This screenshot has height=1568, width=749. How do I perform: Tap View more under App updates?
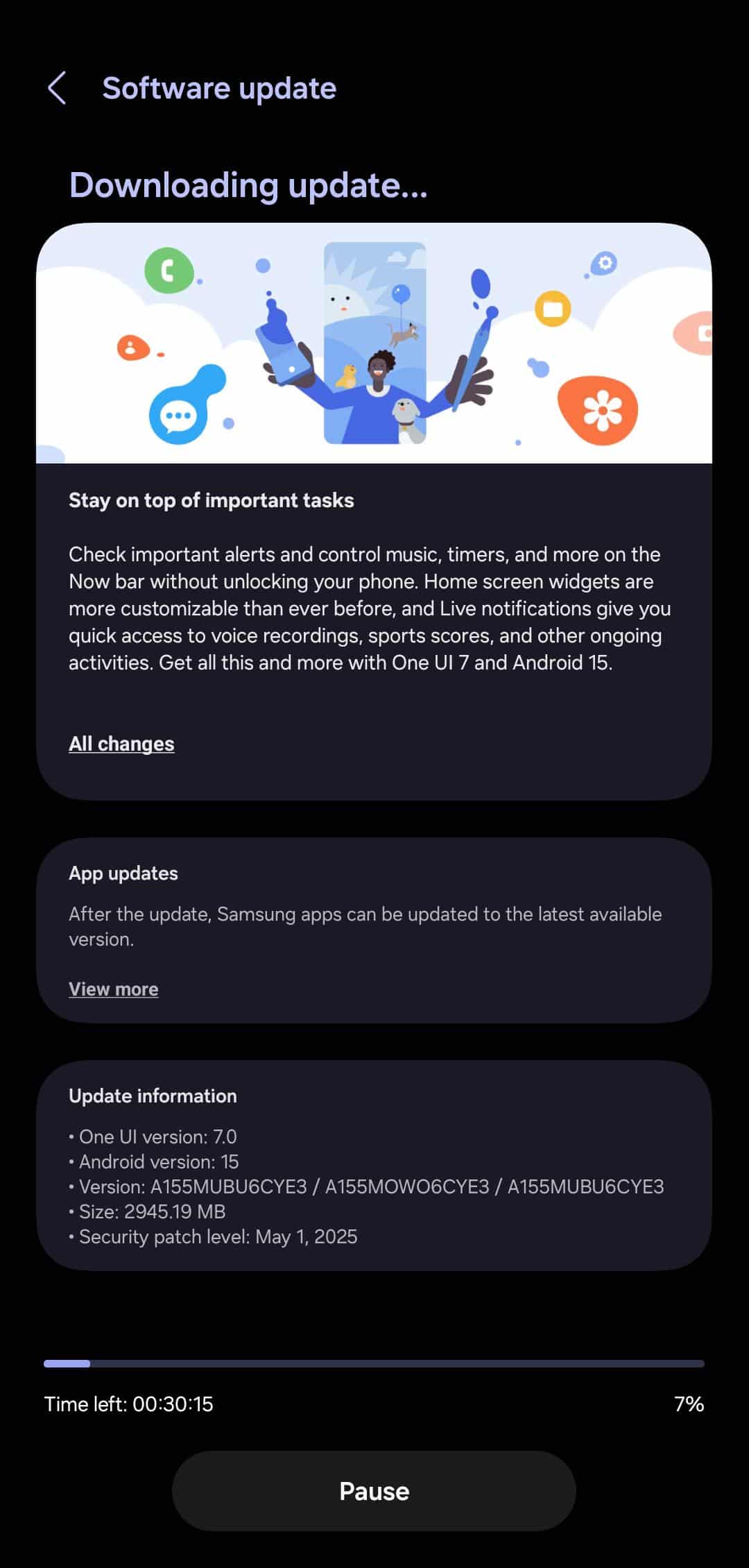click(114, 989)
